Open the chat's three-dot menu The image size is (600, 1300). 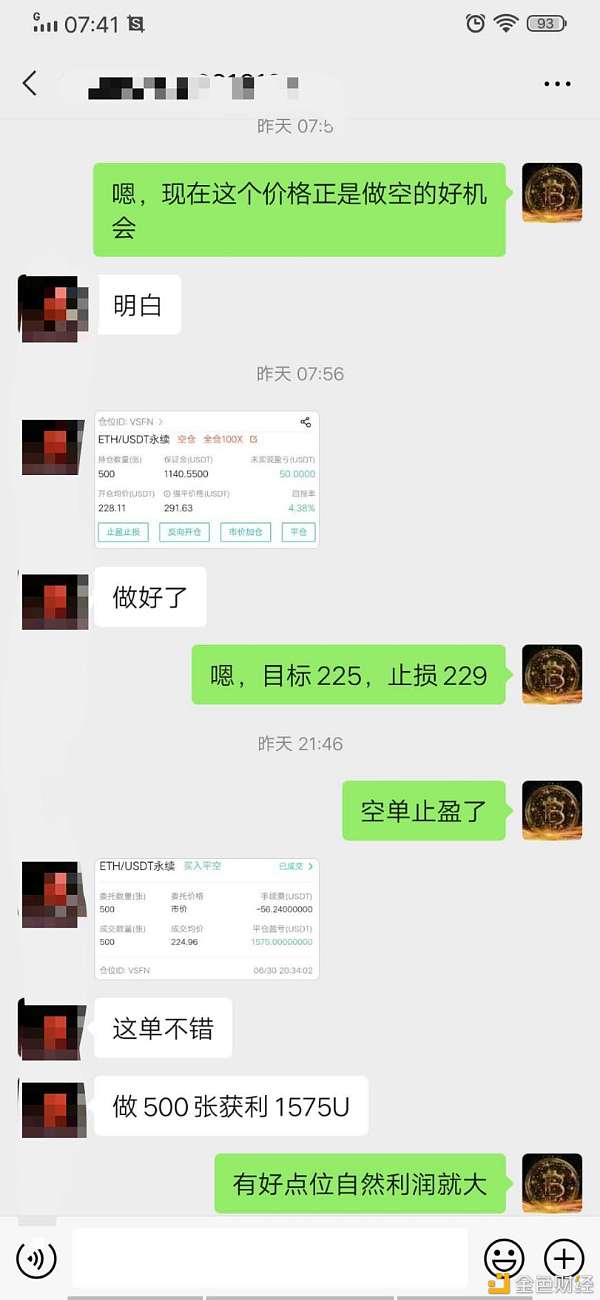click(557, 84)
